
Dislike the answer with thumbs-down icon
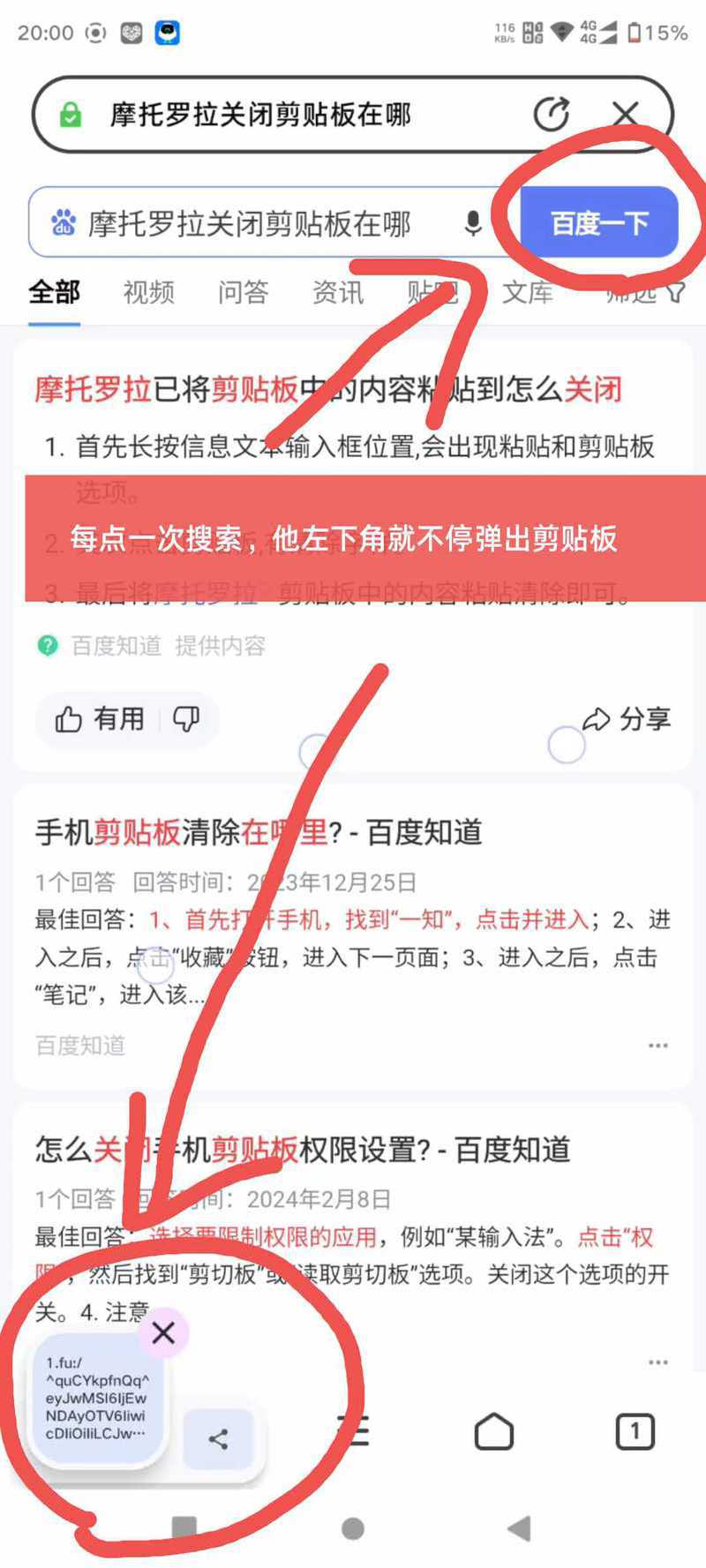click(x=185, y=719)
